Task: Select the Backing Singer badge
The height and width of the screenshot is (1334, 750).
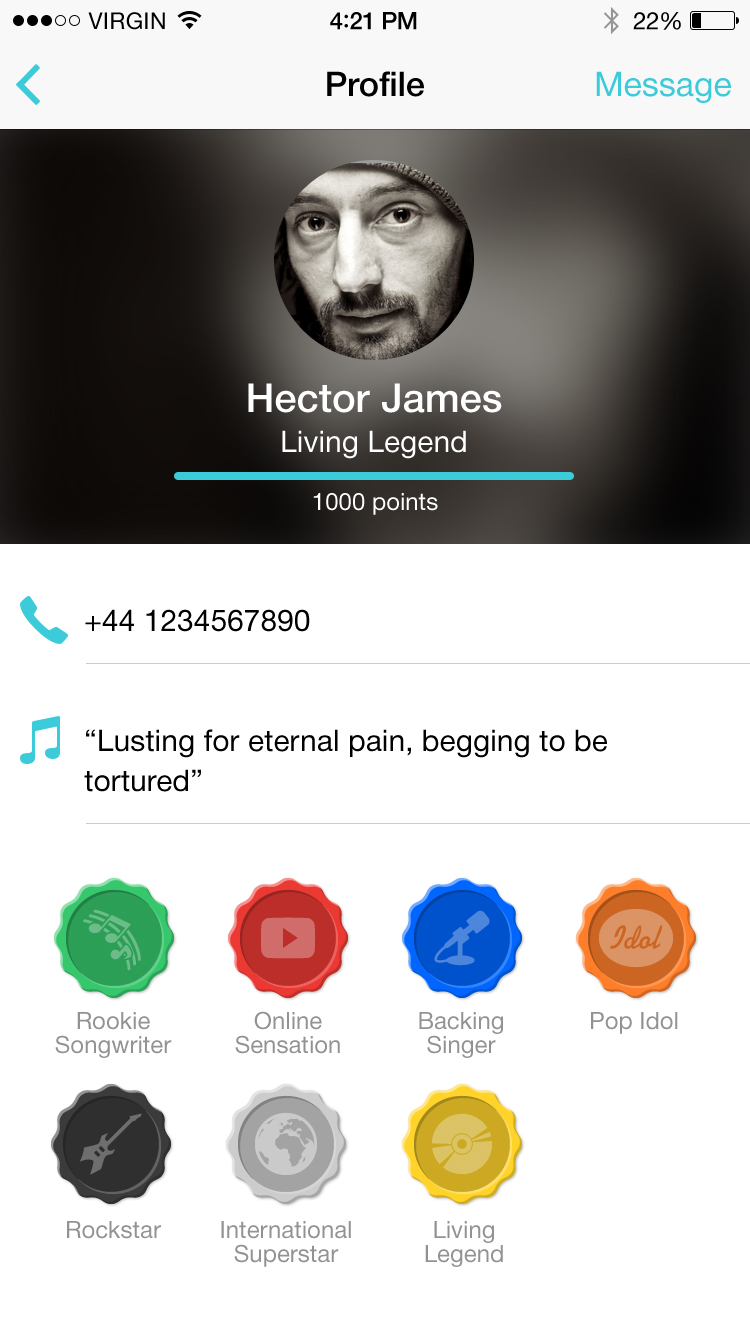Action: point(461,940)
